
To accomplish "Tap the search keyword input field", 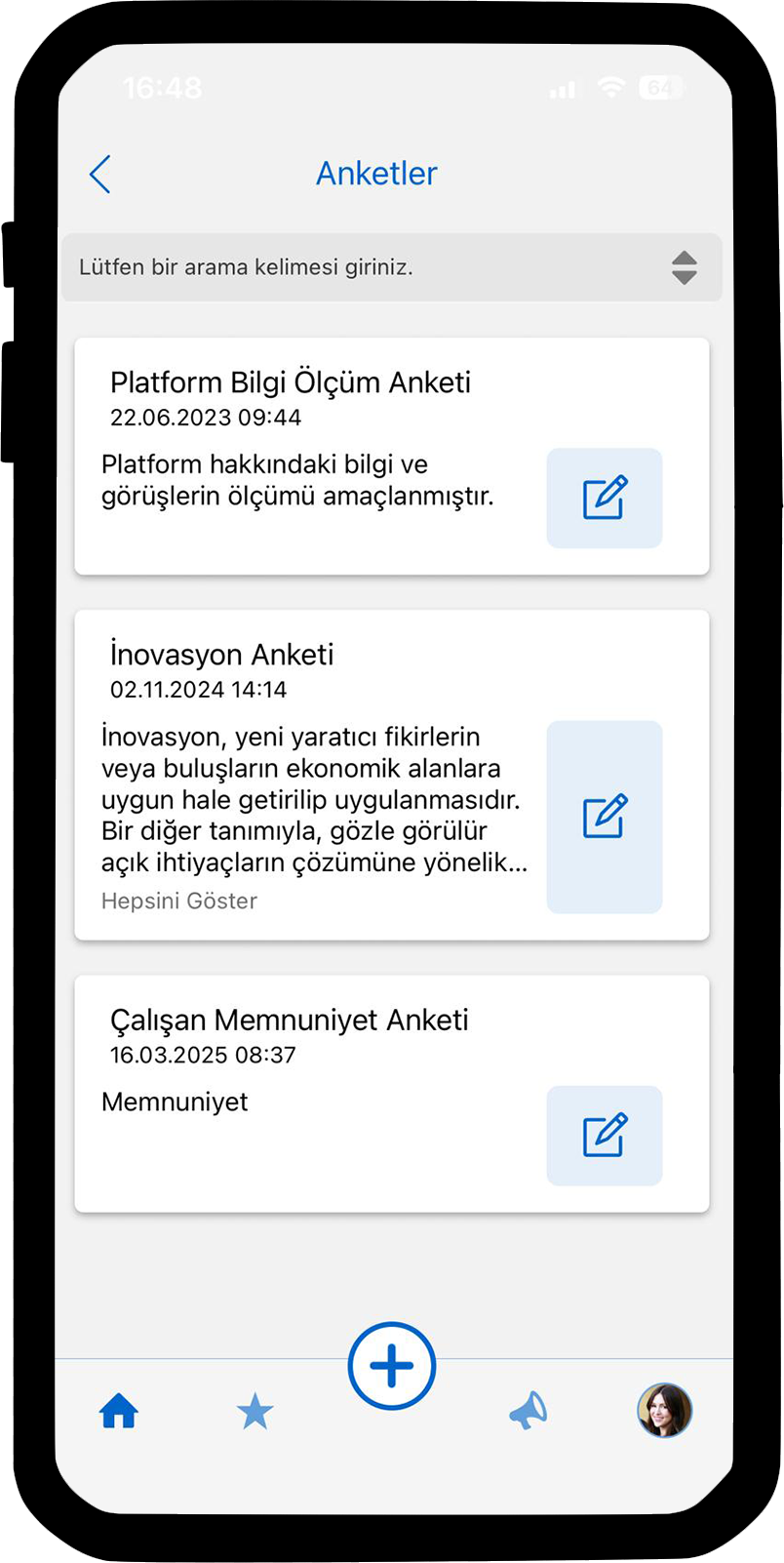I will pyautogui.click(x=361, y=267).
